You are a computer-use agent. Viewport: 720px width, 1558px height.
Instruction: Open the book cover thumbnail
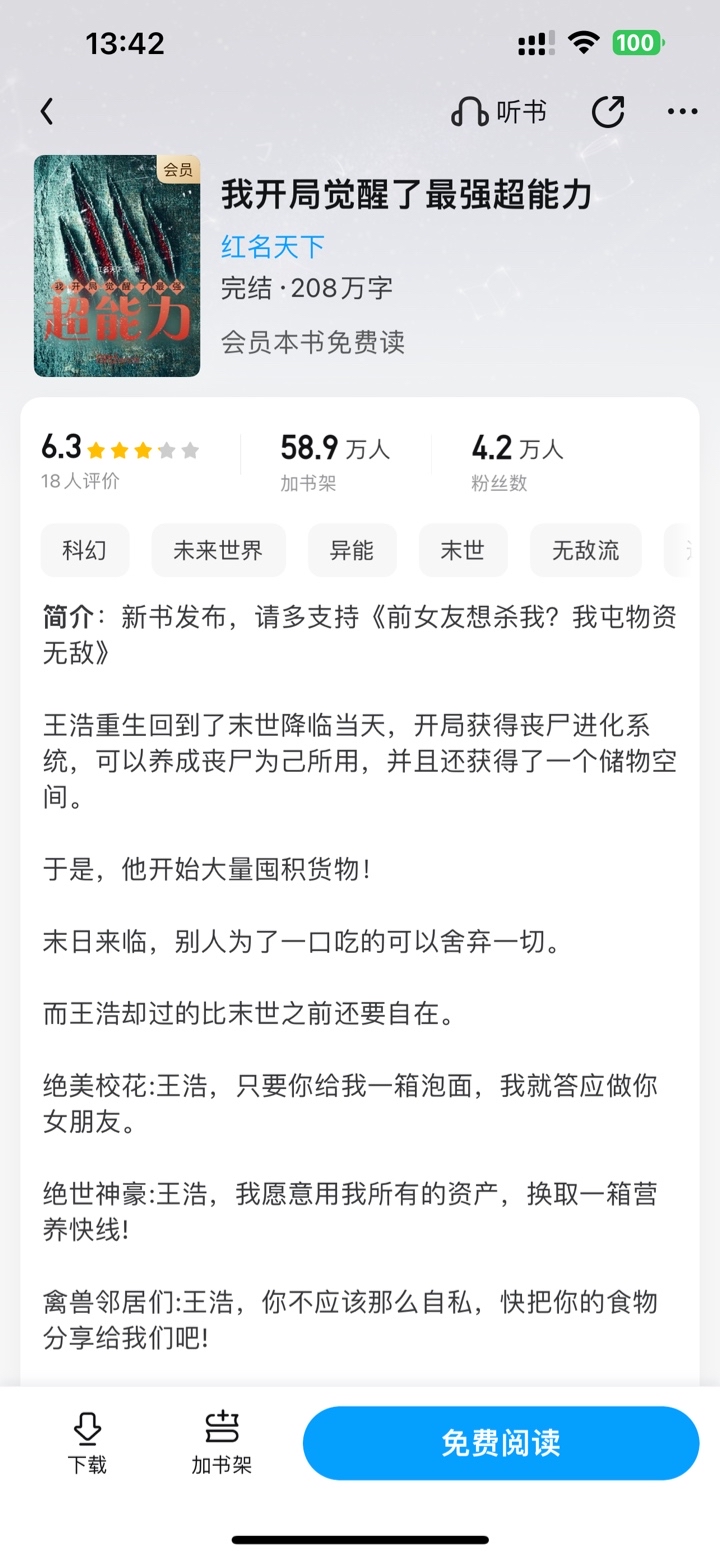[x=117, y=266]
